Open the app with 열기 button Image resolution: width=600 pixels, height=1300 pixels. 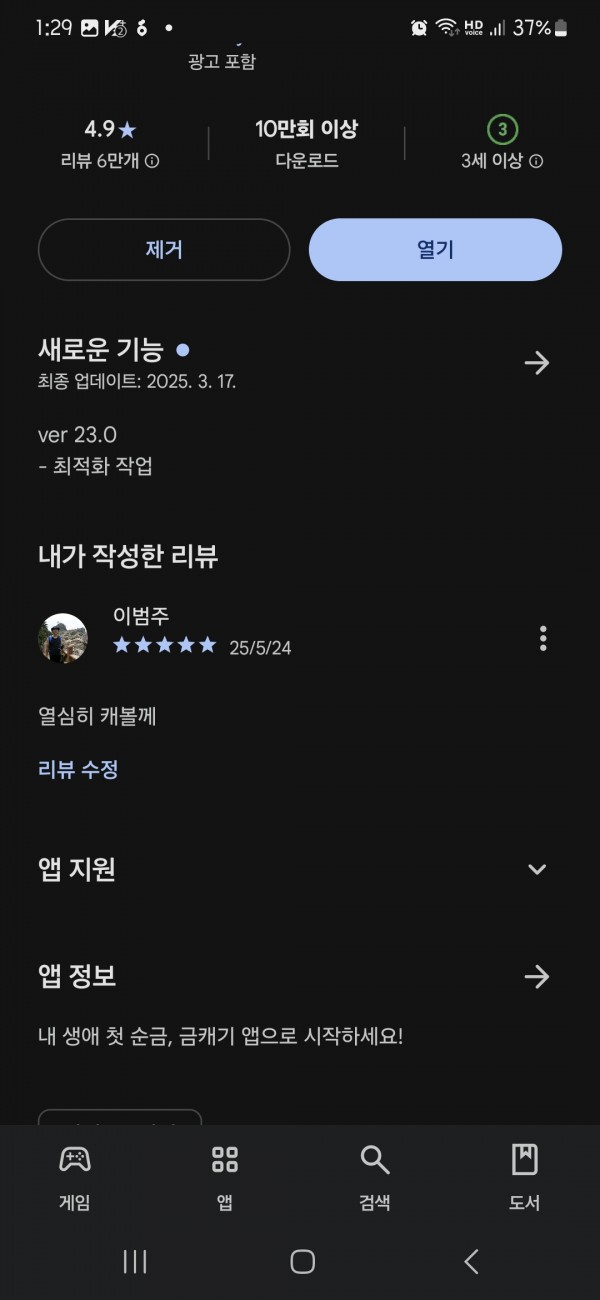[x=435, y=250]
